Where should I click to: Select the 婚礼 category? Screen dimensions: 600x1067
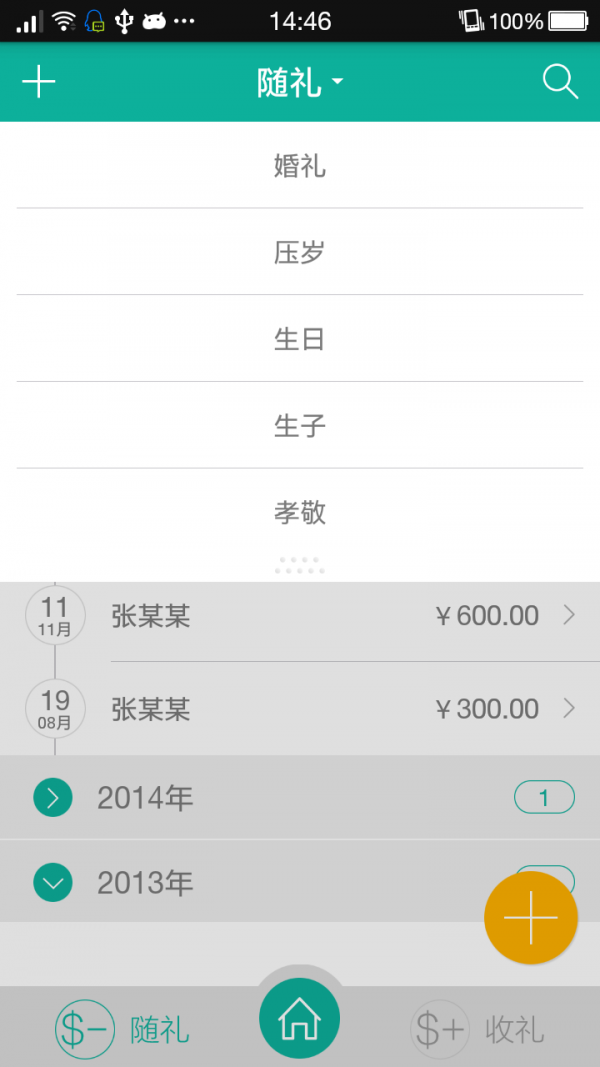(300, 166)
